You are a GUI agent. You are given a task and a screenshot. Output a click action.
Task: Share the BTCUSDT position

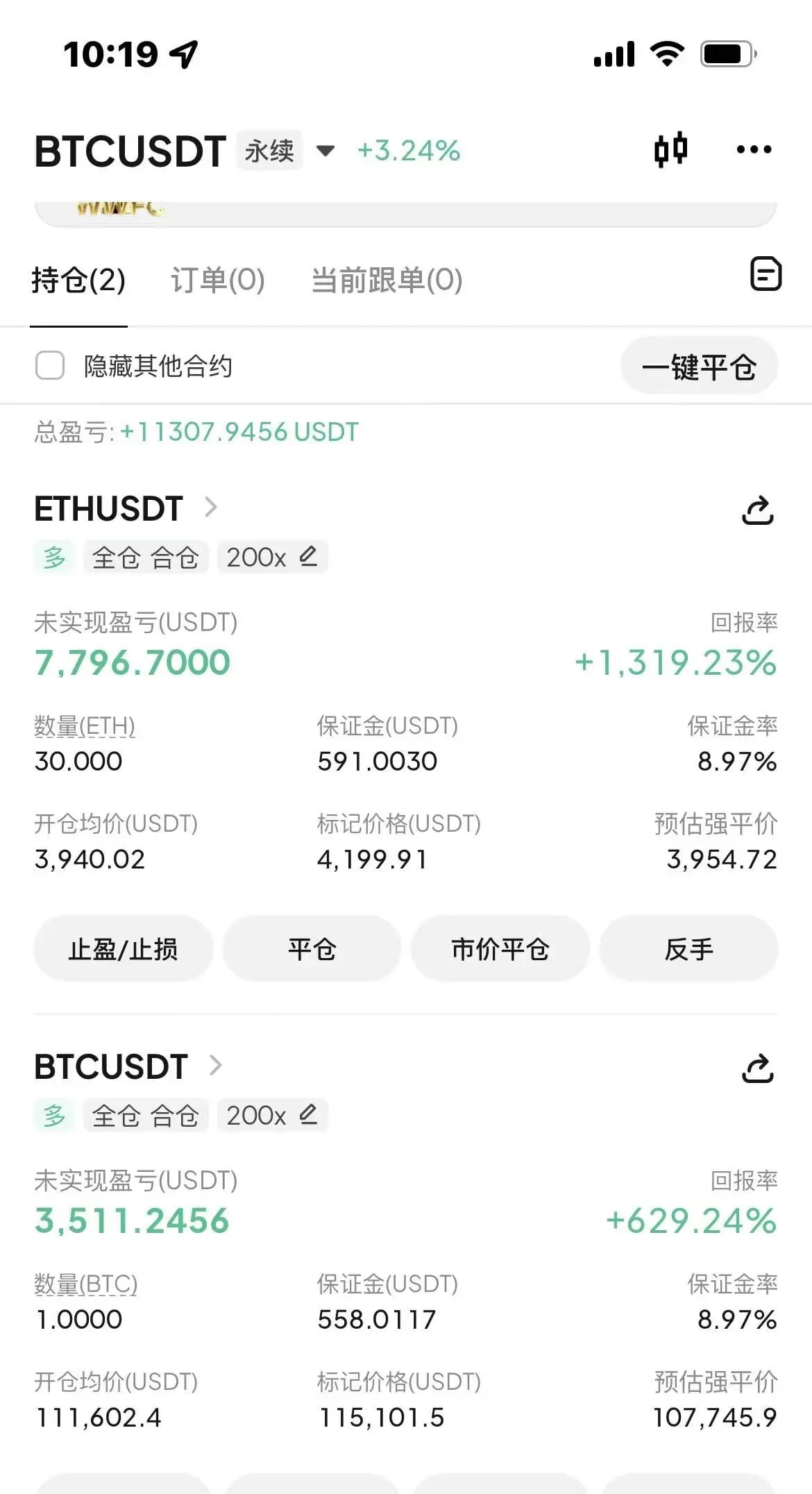(757, 1068)
